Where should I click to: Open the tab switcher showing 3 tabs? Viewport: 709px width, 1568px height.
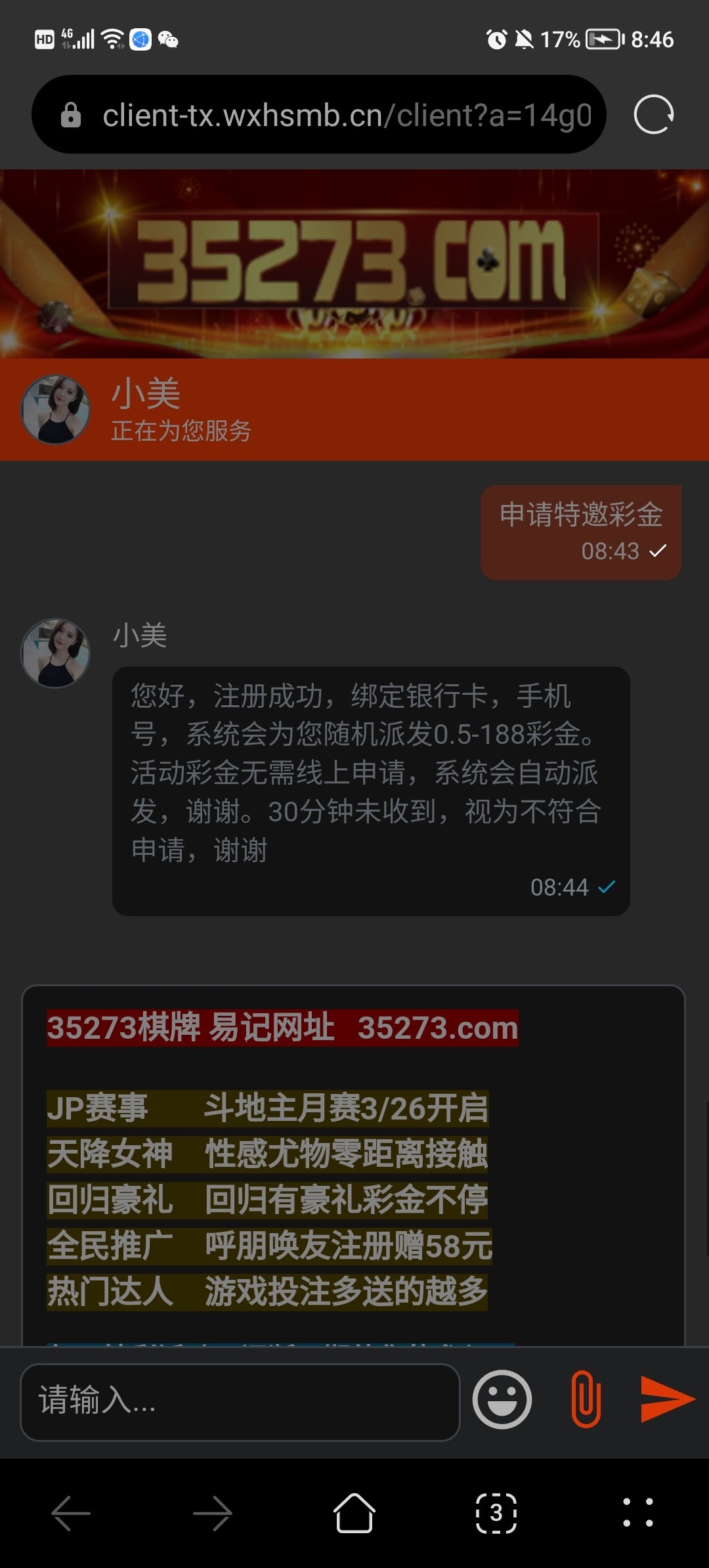coord(496,1514)
